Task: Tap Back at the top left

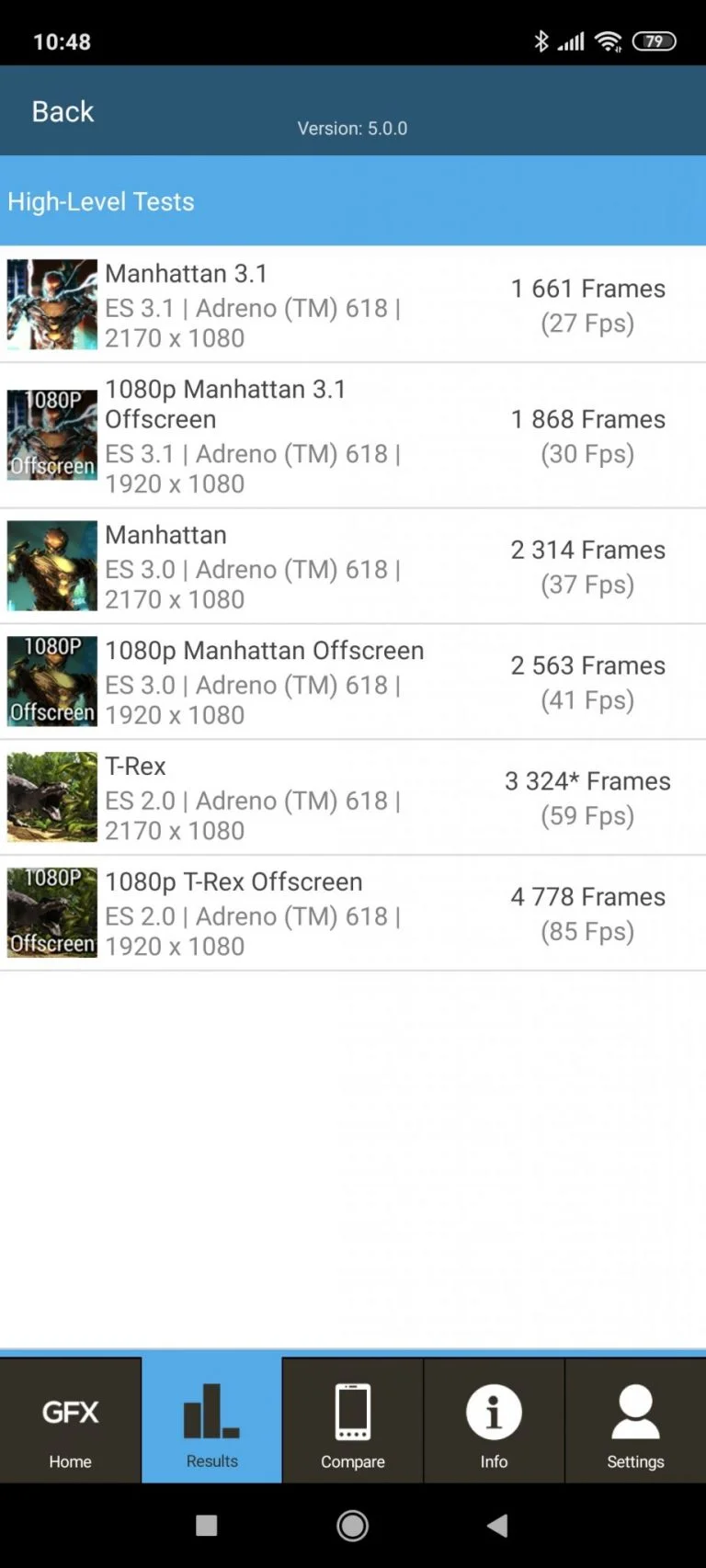Action: pos(62,110)
